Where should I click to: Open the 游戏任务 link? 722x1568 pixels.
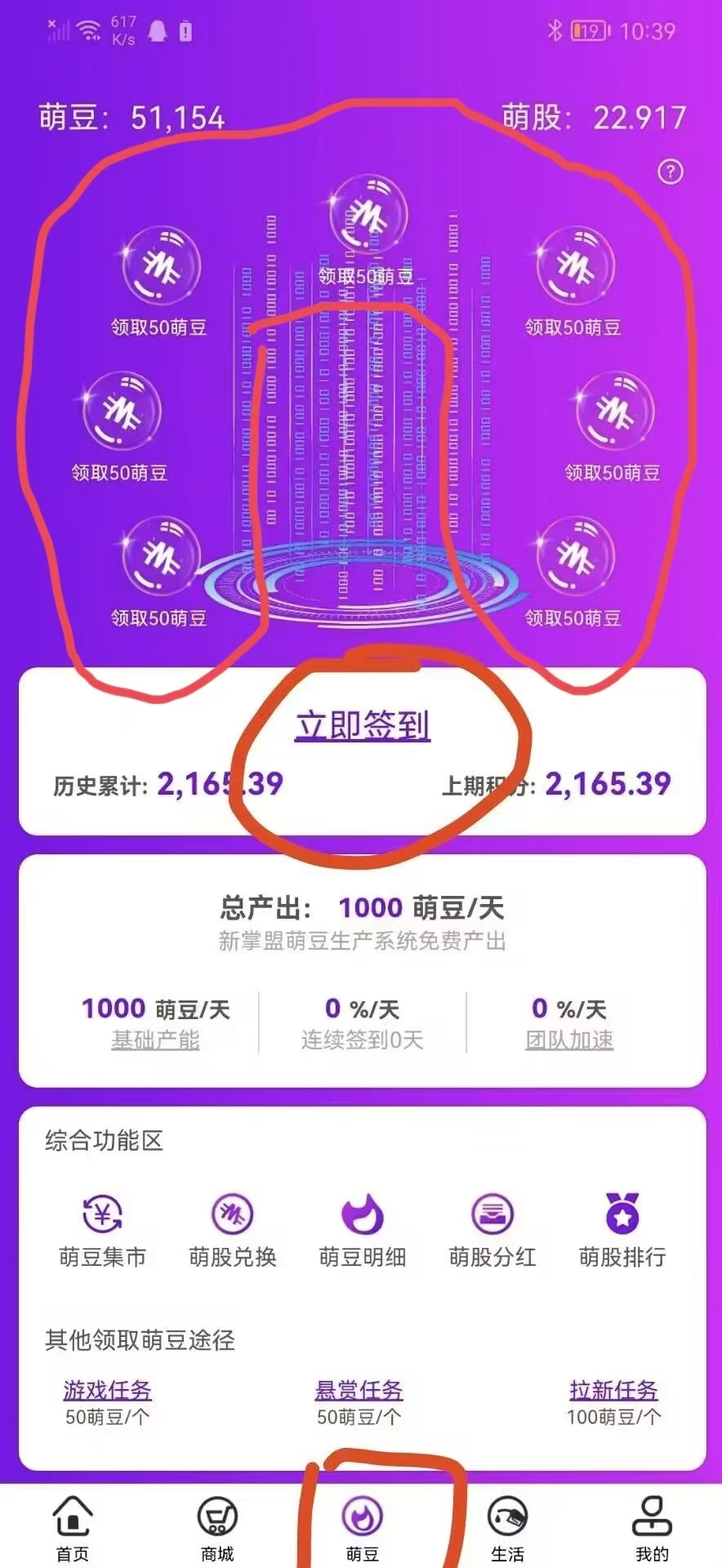coord(107,1390)
